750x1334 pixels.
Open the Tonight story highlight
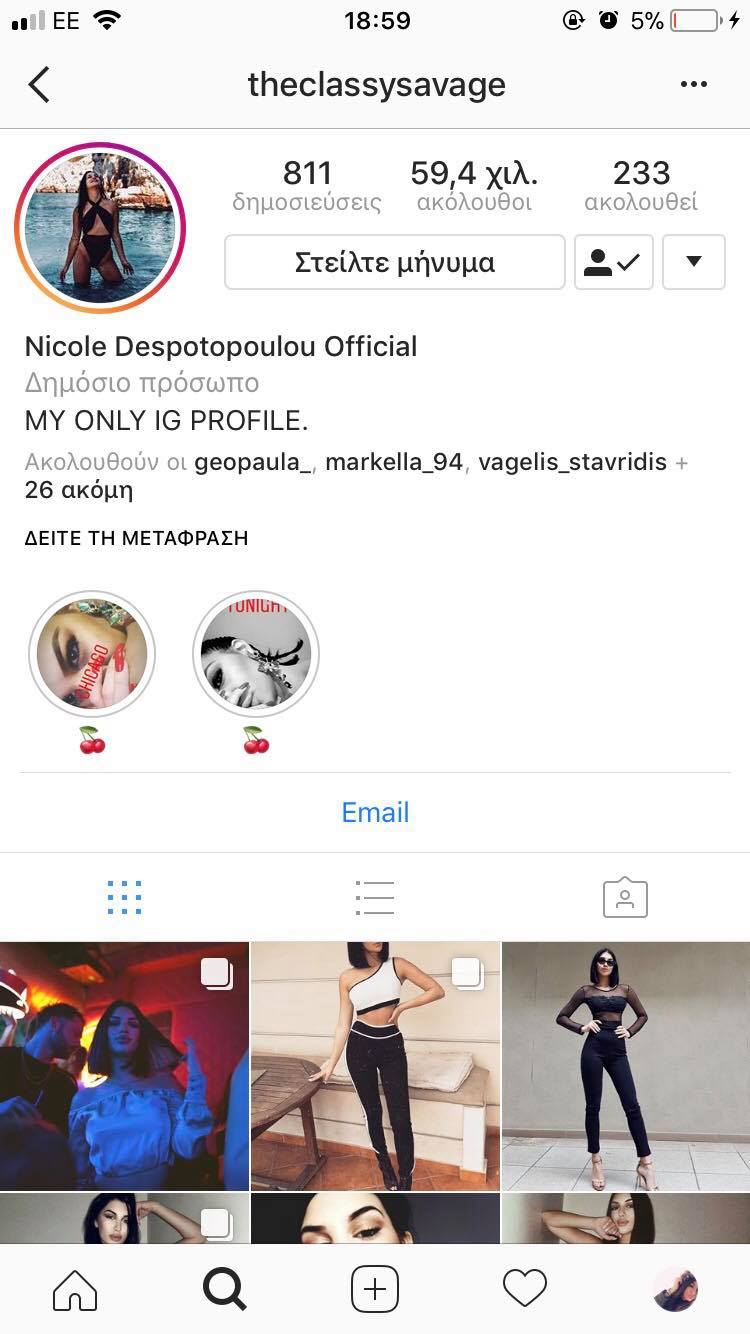(x=256, y=654)
